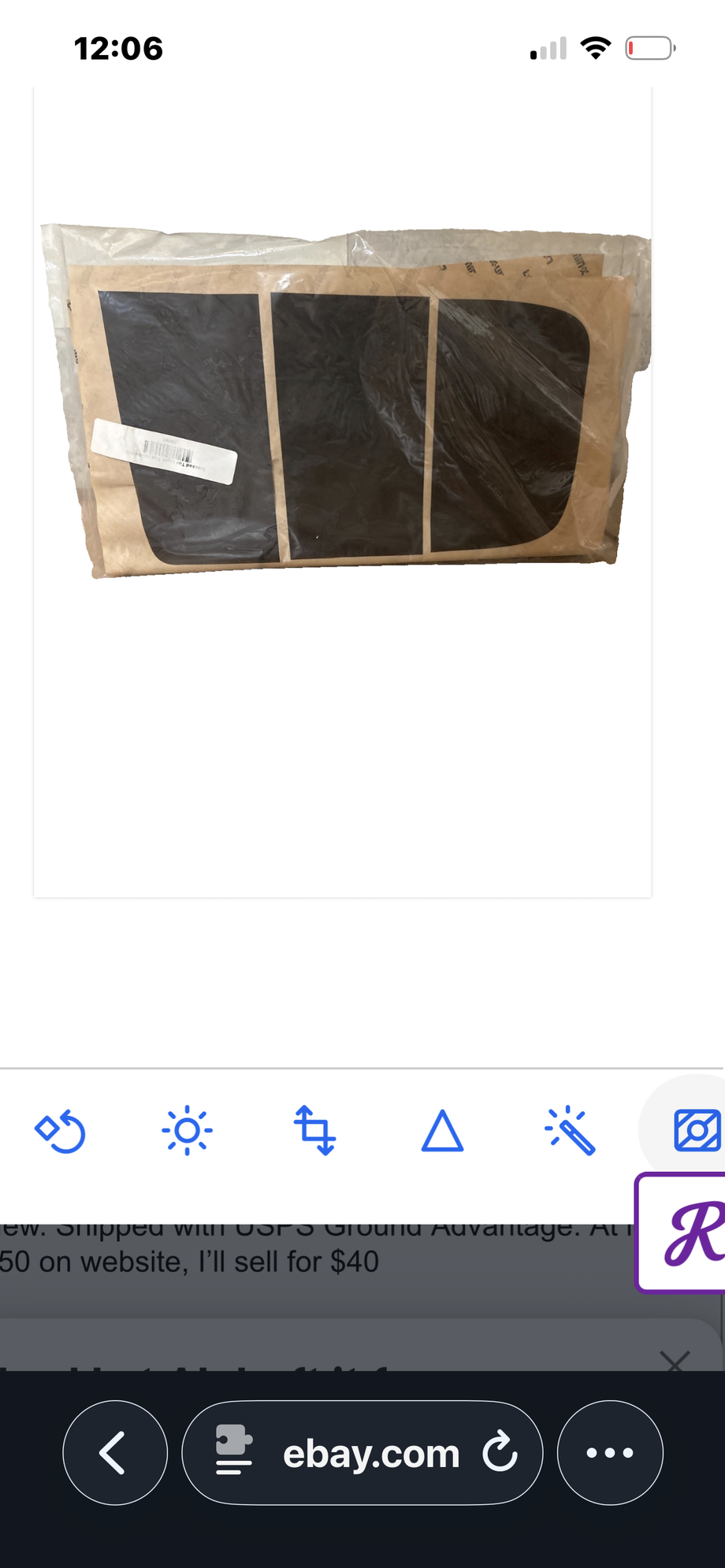Go back in the browser
The width and height of the screenshot is (725, 1568).
pos(114,1453)
